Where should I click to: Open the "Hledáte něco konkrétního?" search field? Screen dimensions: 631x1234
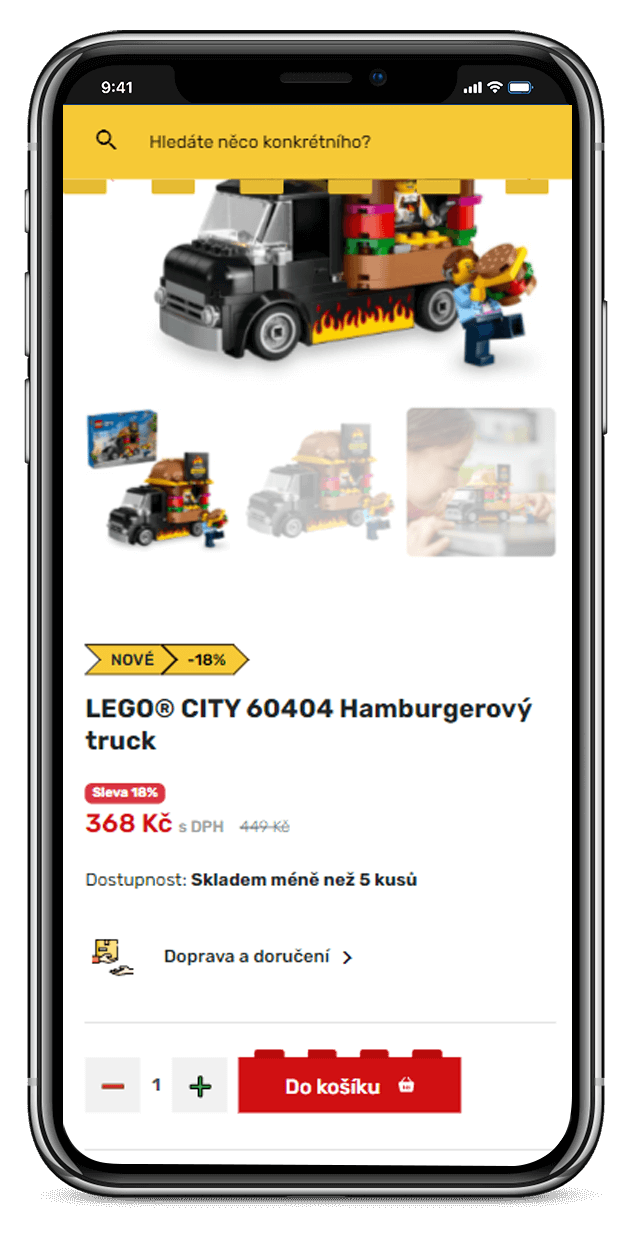click(x=260, y=142)
